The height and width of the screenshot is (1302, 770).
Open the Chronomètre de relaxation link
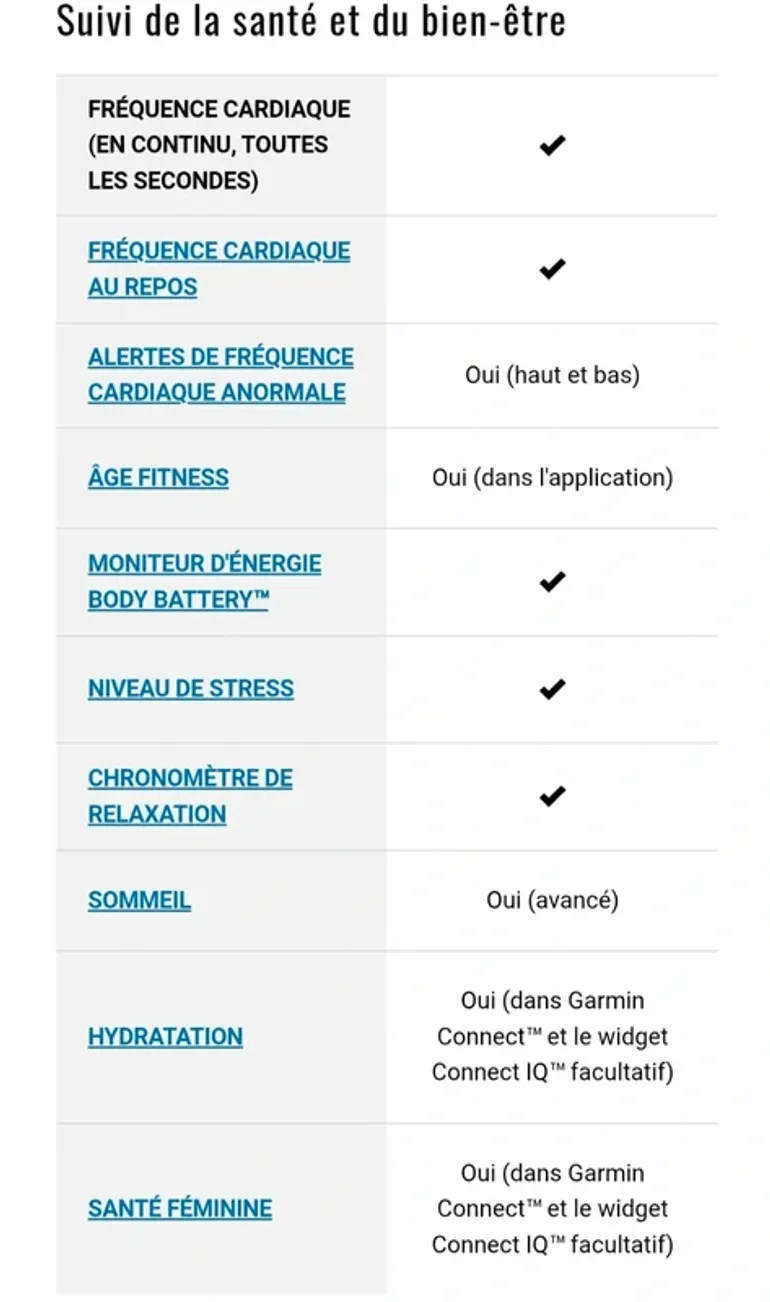(190, 796)
